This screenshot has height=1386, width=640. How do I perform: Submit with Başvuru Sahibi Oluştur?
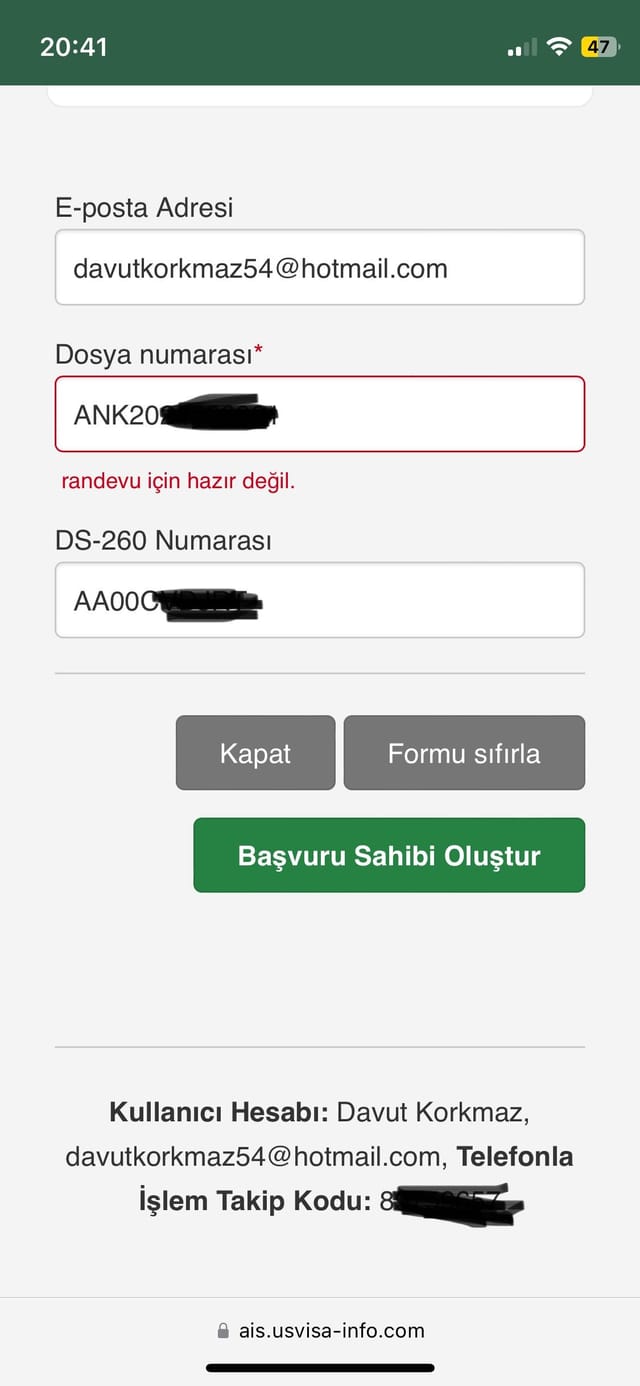[x=389, y=855]
